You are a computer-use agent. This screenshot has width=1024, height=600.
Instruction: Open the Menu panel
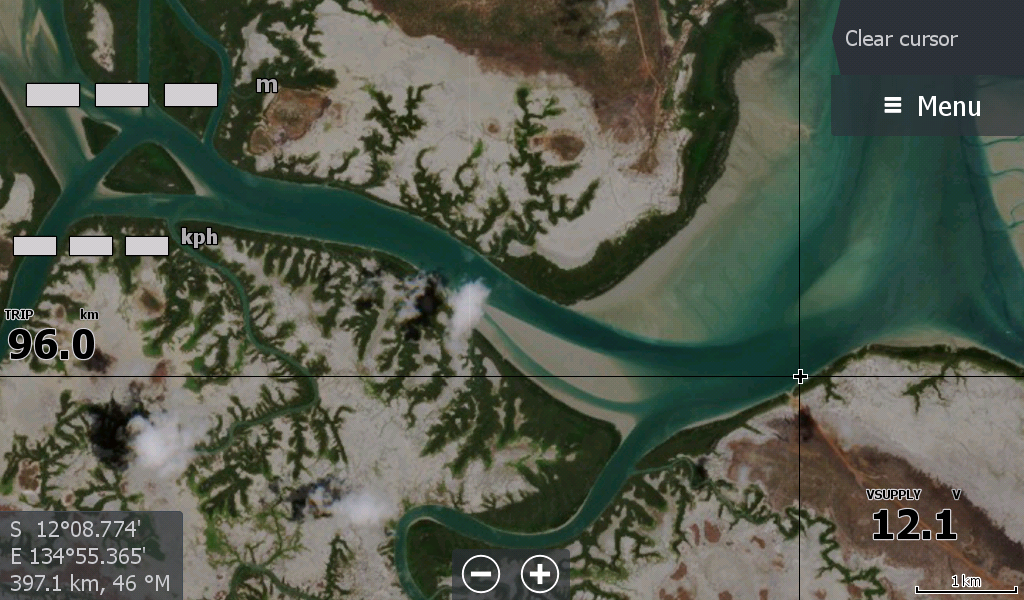pos(931,106)
